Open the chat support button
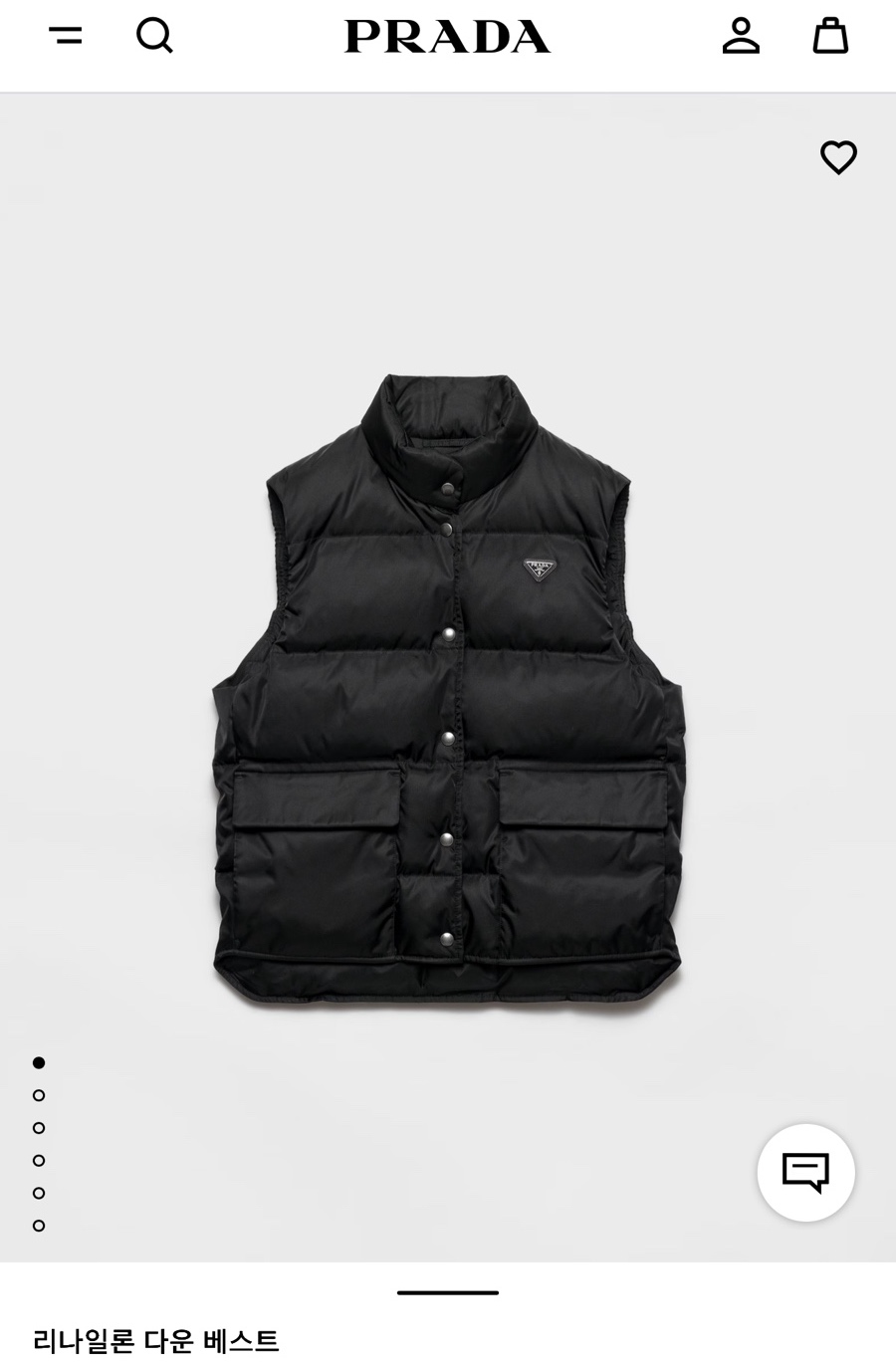Image resolution: width=896 pixels, height=1362 pixels. [x=806, y=1173]
